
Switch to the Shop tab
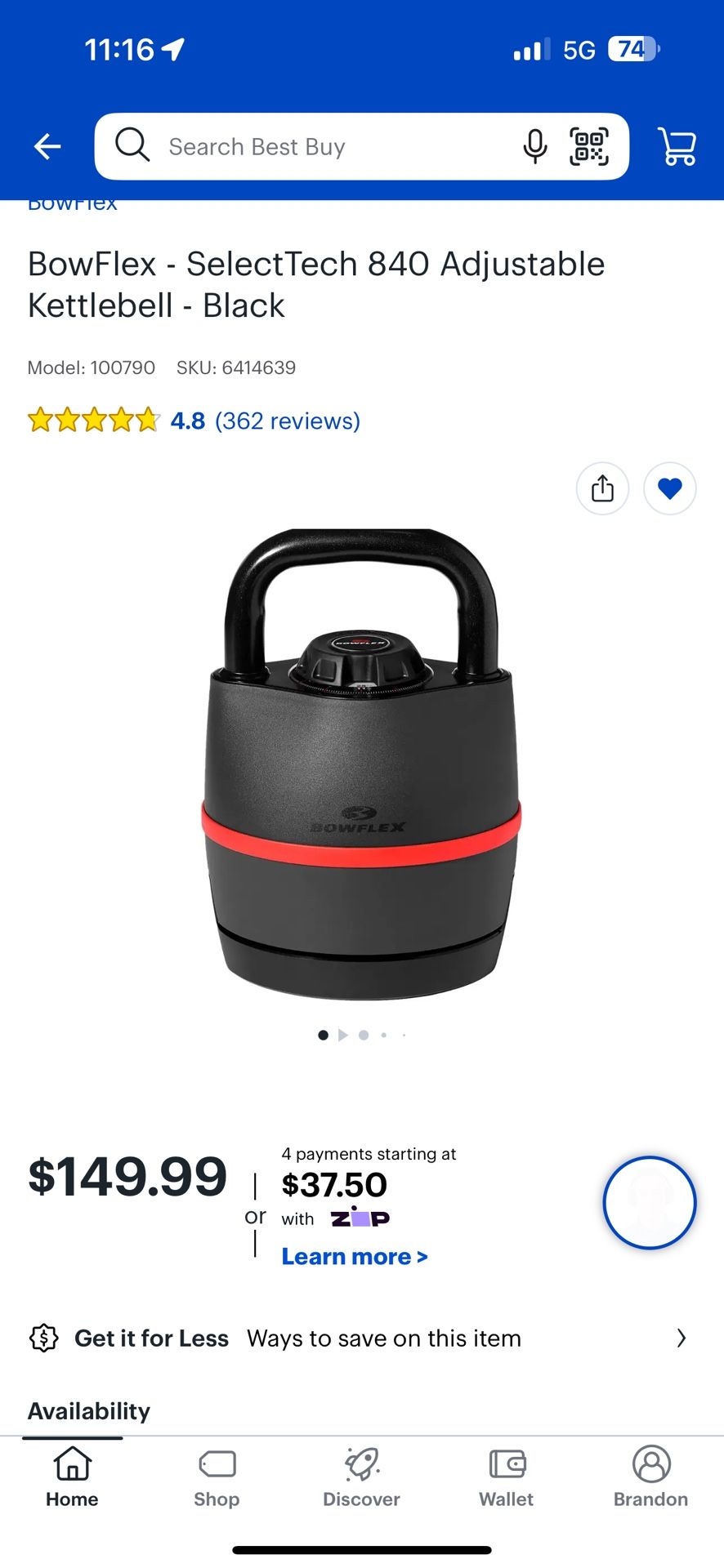(x=217, y=1477)
